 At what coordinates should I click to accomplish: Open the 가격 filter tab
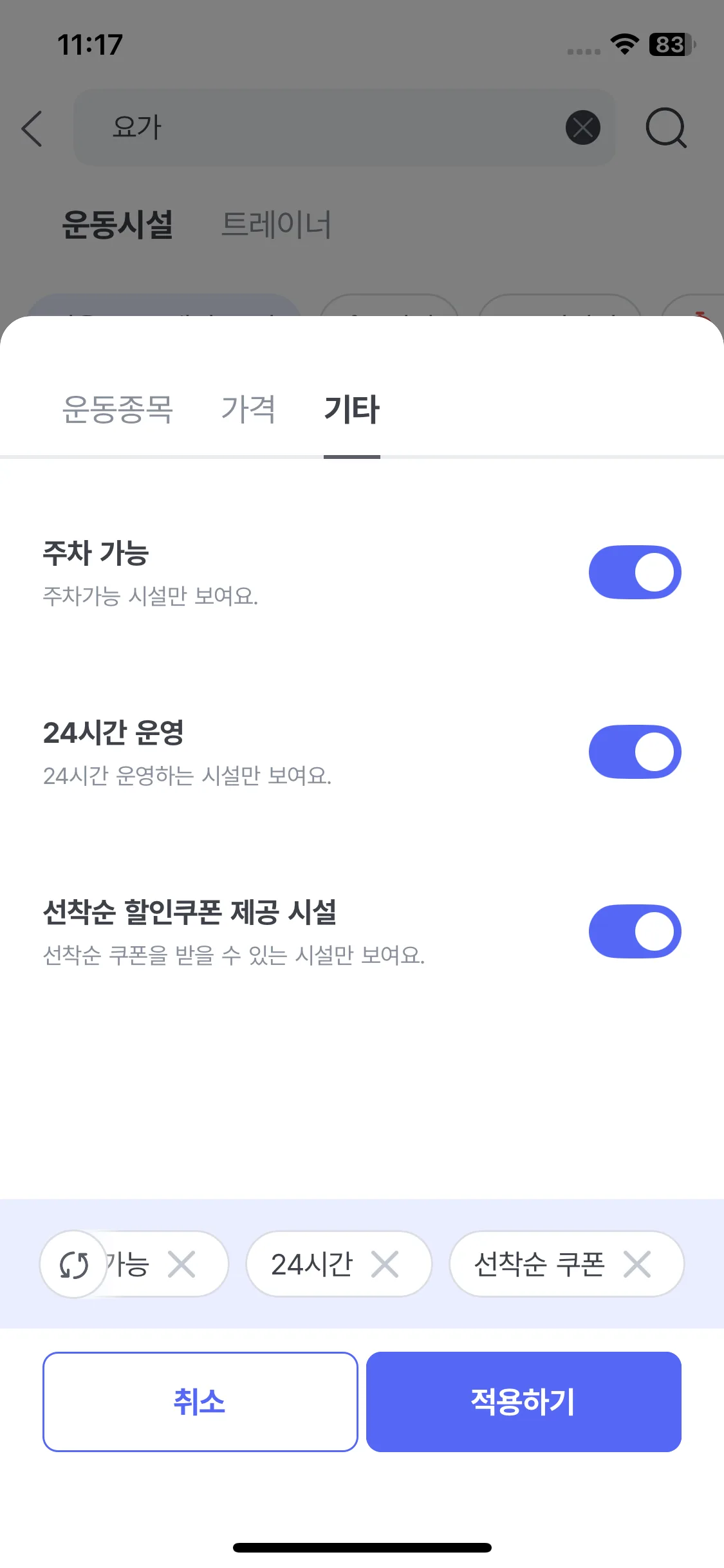point(248,409)
